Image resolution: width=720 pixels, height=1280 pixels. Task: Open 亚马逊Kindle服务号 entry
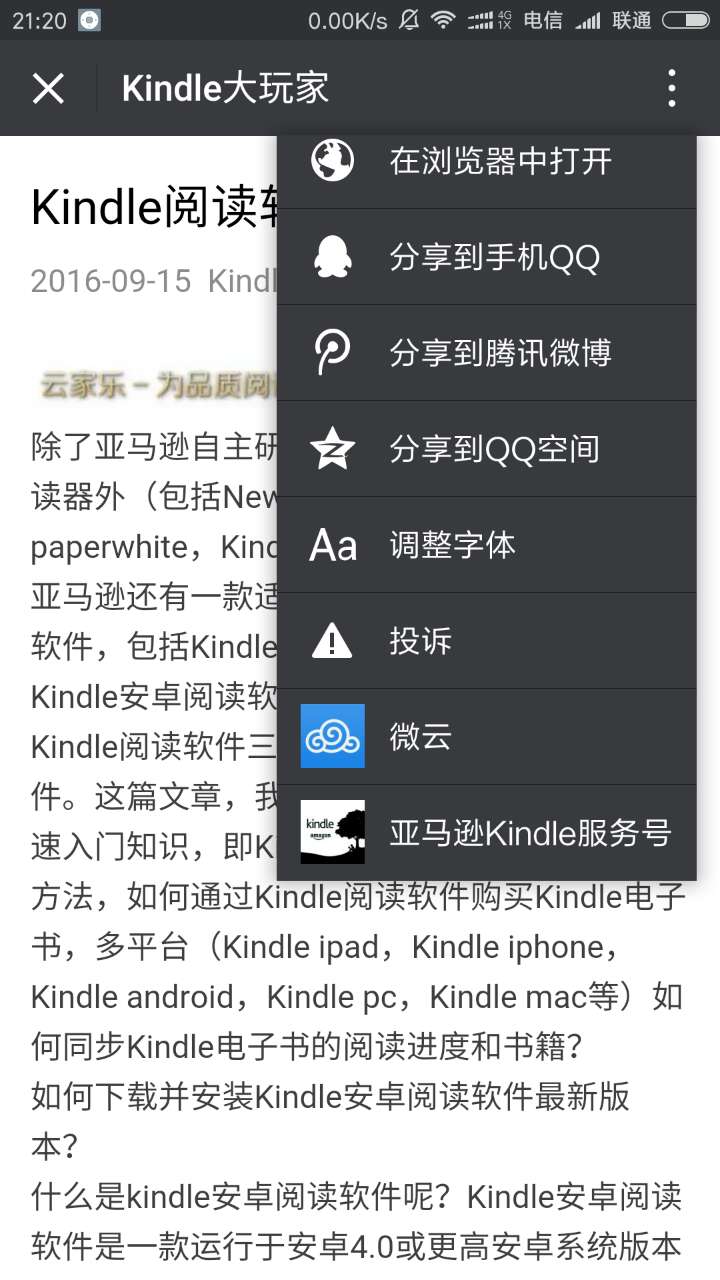point(486,832)
